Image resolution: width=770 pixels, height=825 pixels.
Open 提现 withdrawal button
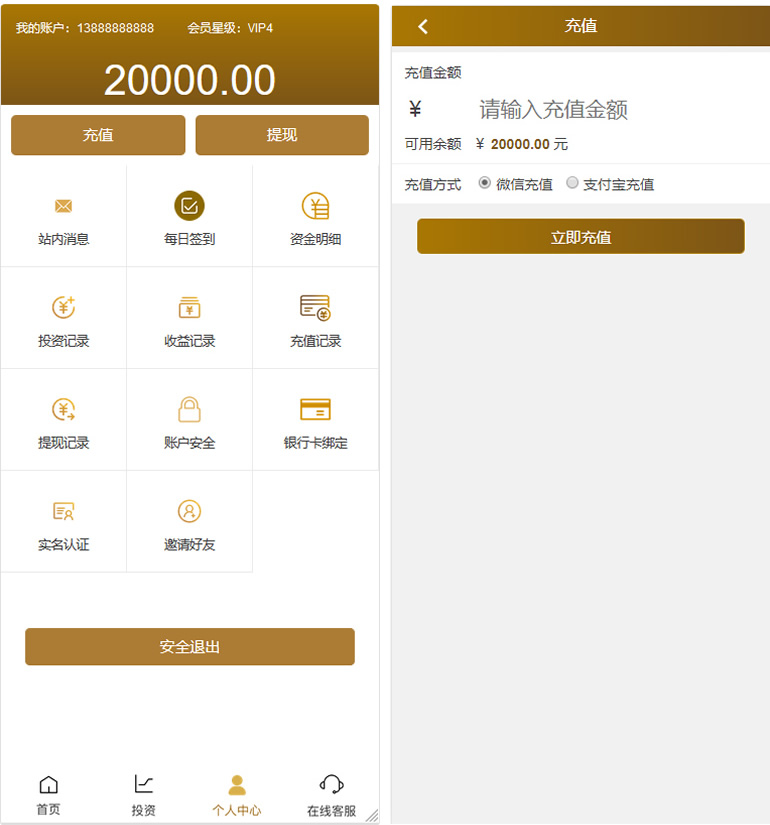coord(282,135)
